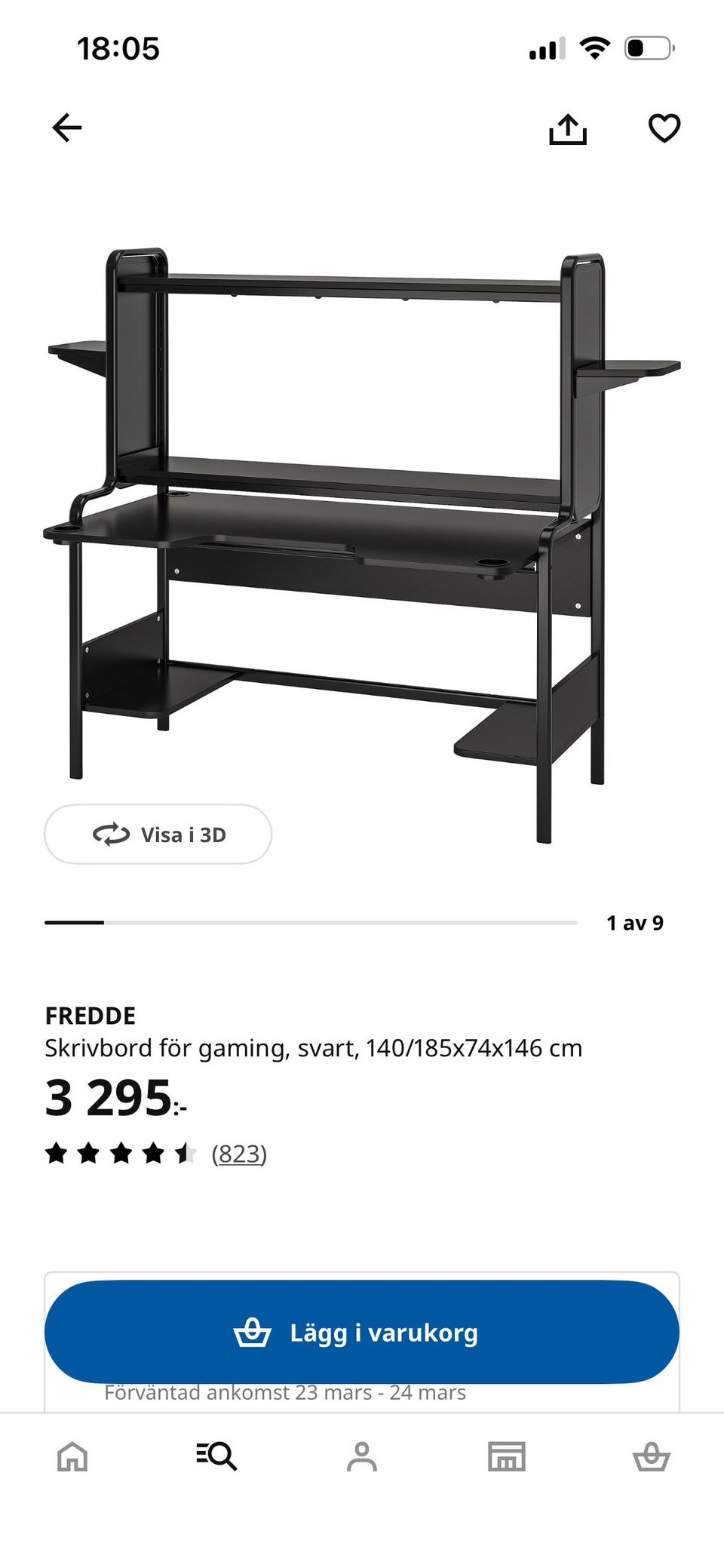Toggle the wishlist heart for FREDDE desk
724x1568 pixels.
pos(664,128)
